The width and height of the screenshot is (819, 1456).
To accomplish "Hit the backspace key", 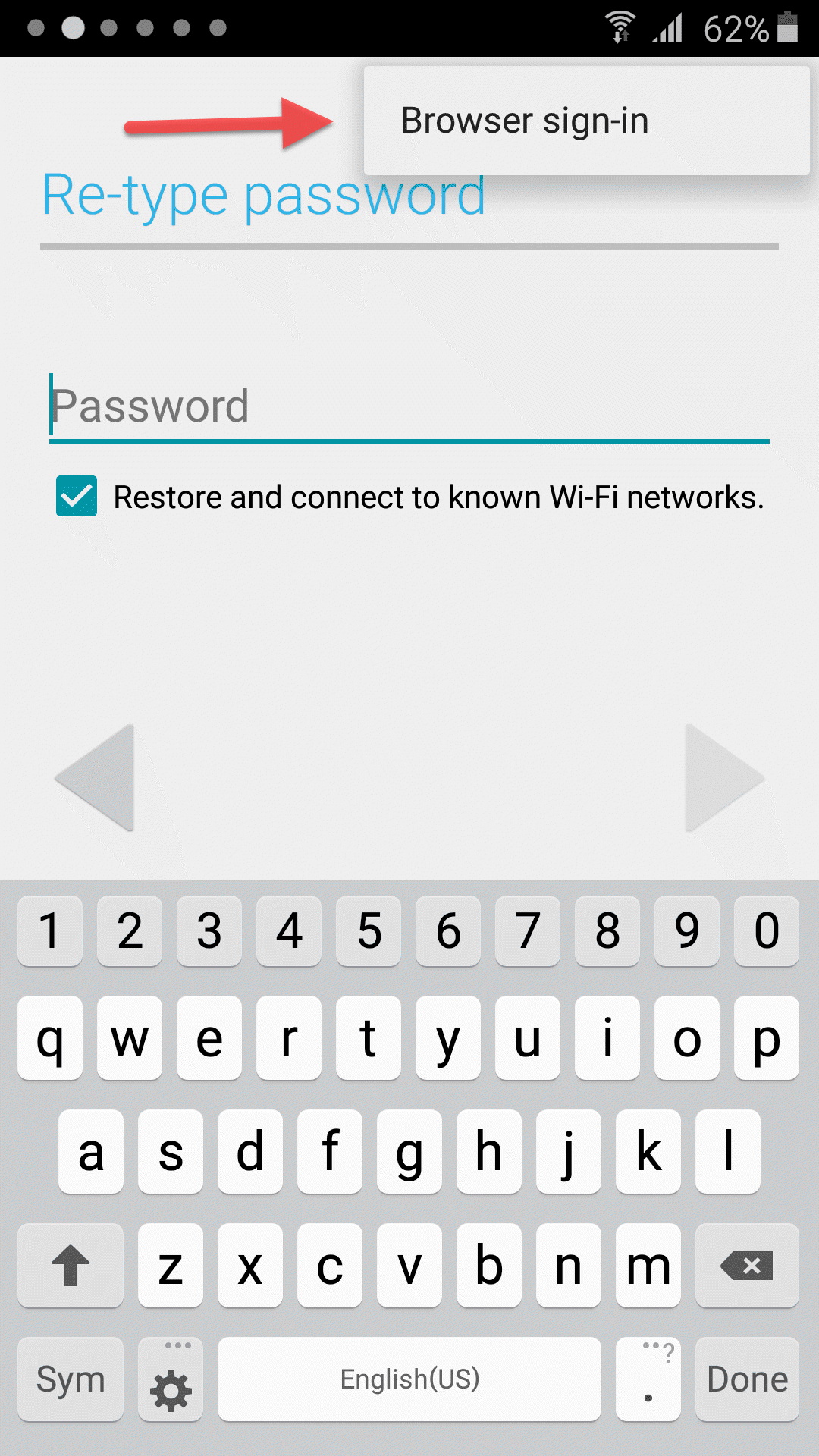I will [747, 1265].
